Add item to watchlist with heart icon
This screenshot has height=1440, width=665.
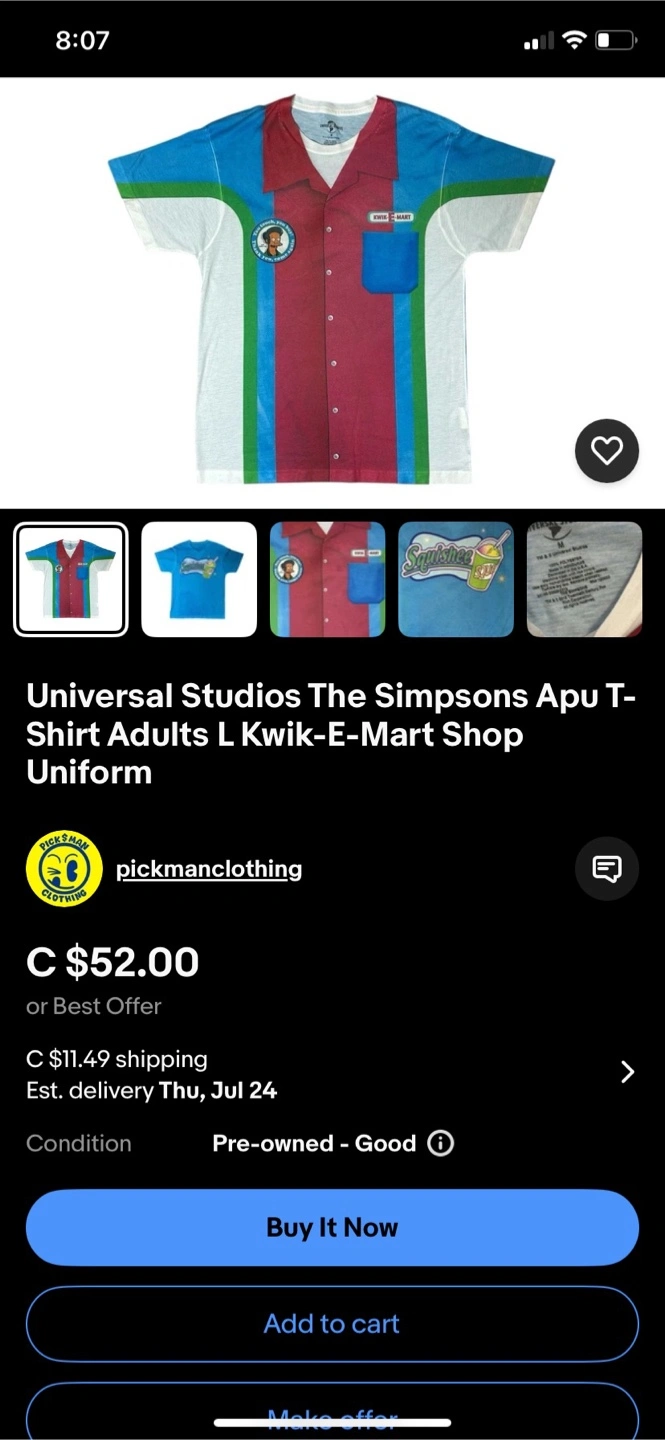(606, 451)
